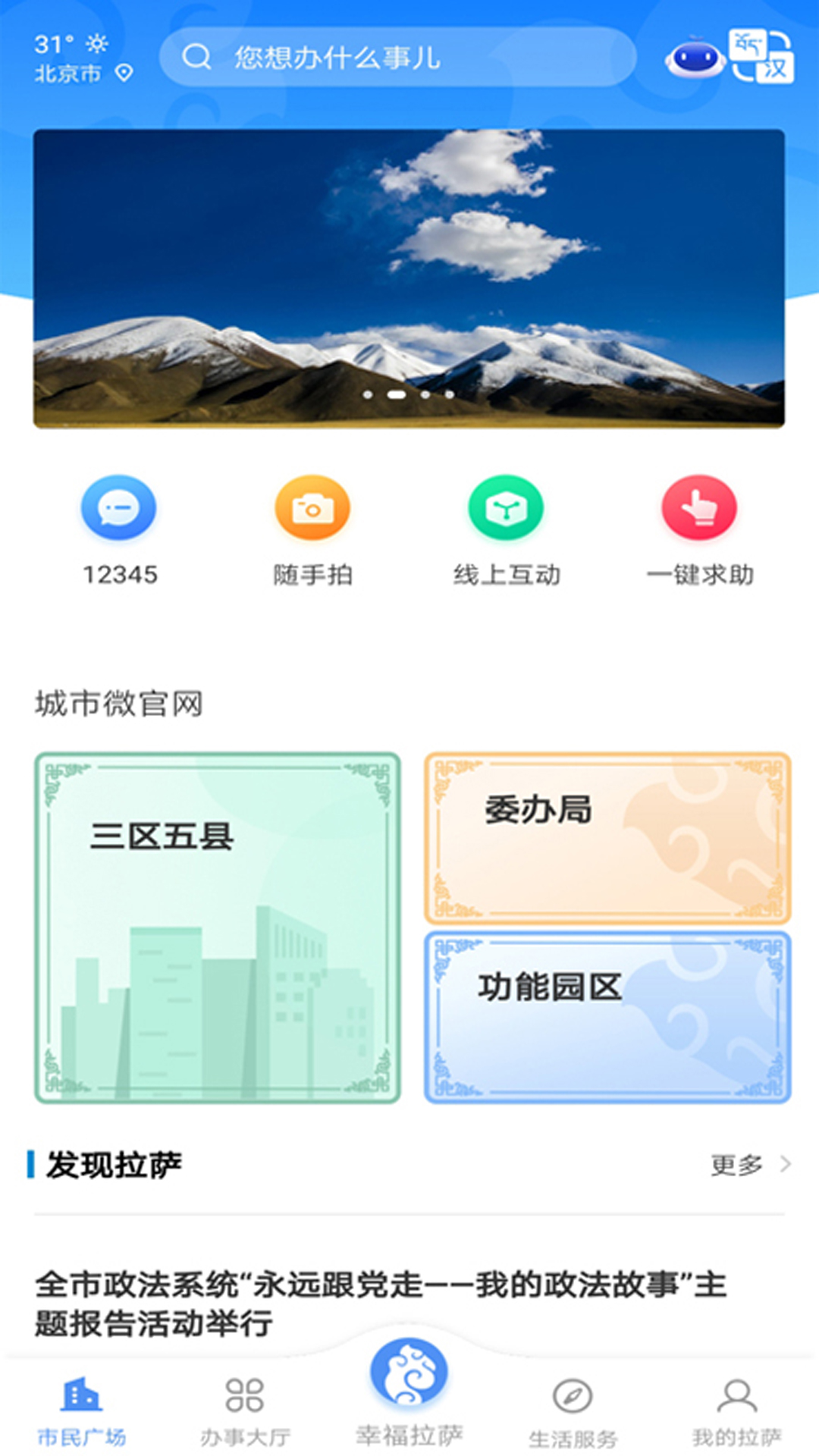819x1456 pixels.
Task: Open the search magnifier icon
Action: point(196,57)
